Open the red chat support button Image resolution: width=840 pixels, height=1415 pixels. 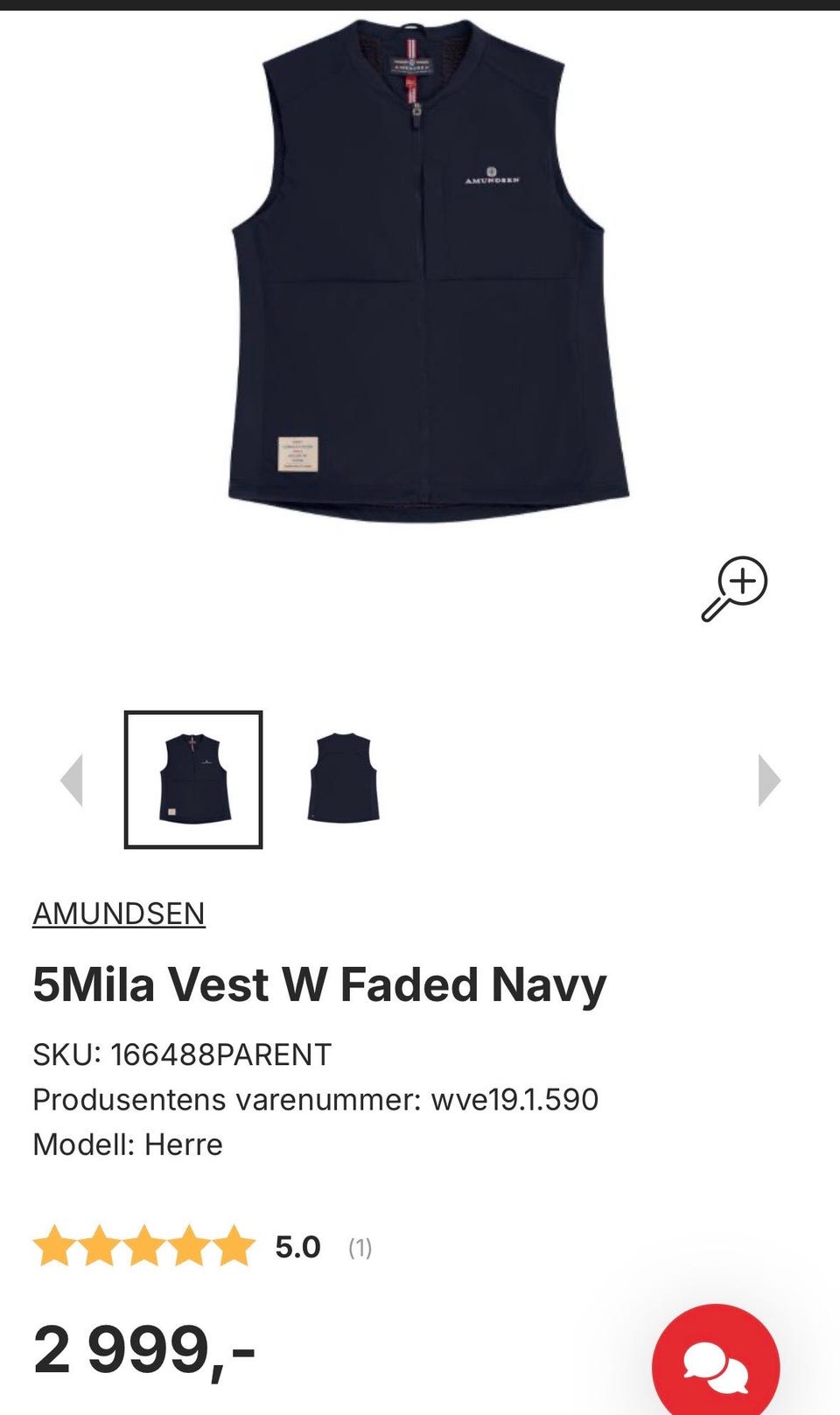716,1363
